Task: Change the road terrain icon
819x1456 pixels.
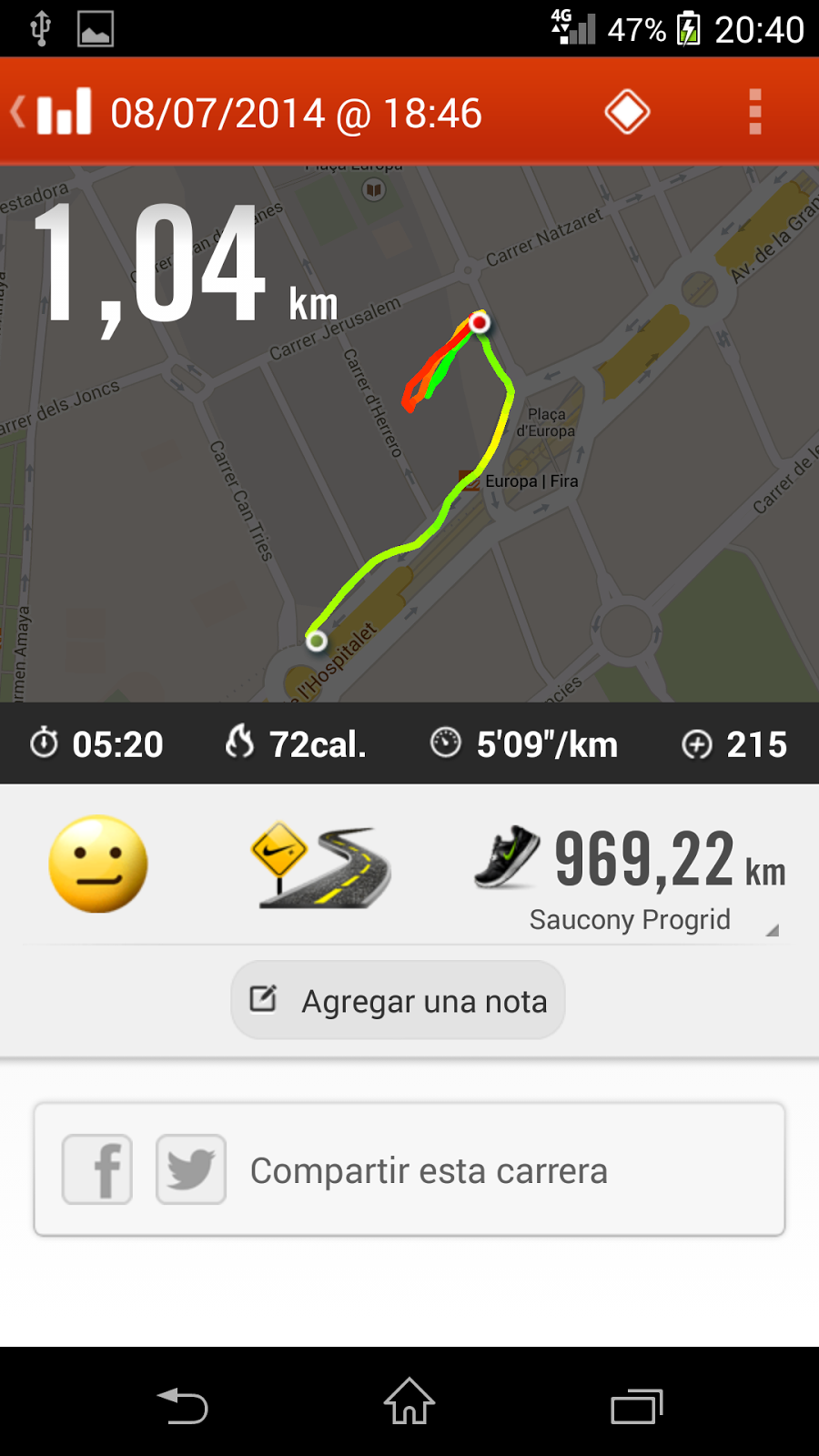Action: tap(320, 865)
